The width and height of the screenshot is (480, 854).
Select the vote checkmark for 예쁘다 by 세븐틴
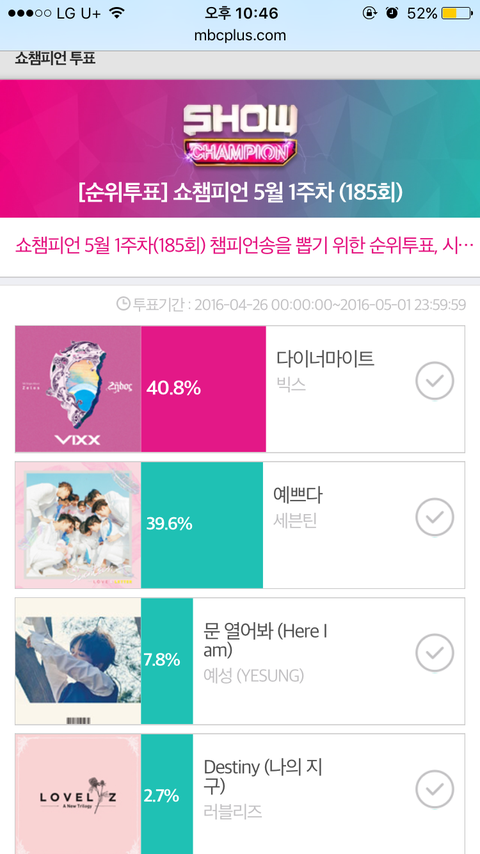point(434,517)
